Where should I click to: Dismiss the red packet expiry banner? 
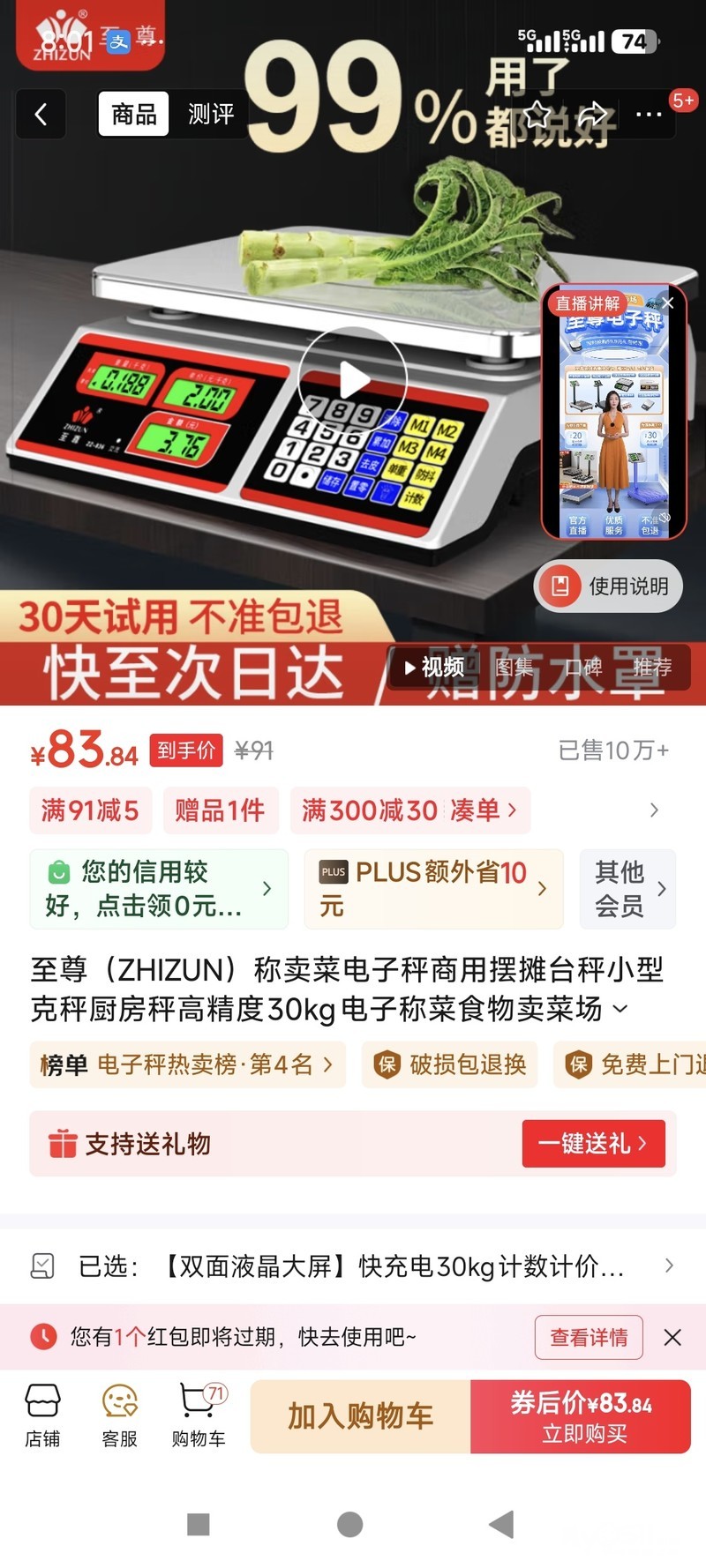click(x=672, y=1337)
